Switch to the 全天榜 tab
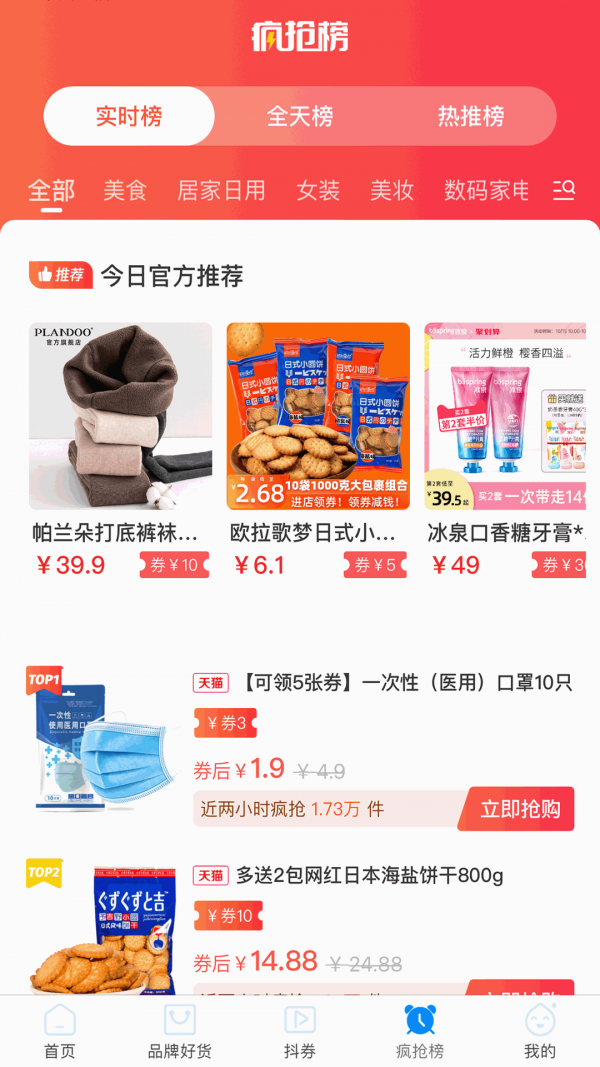Image resolution: width=600 pixels, height=1067 pixels. 300,116
